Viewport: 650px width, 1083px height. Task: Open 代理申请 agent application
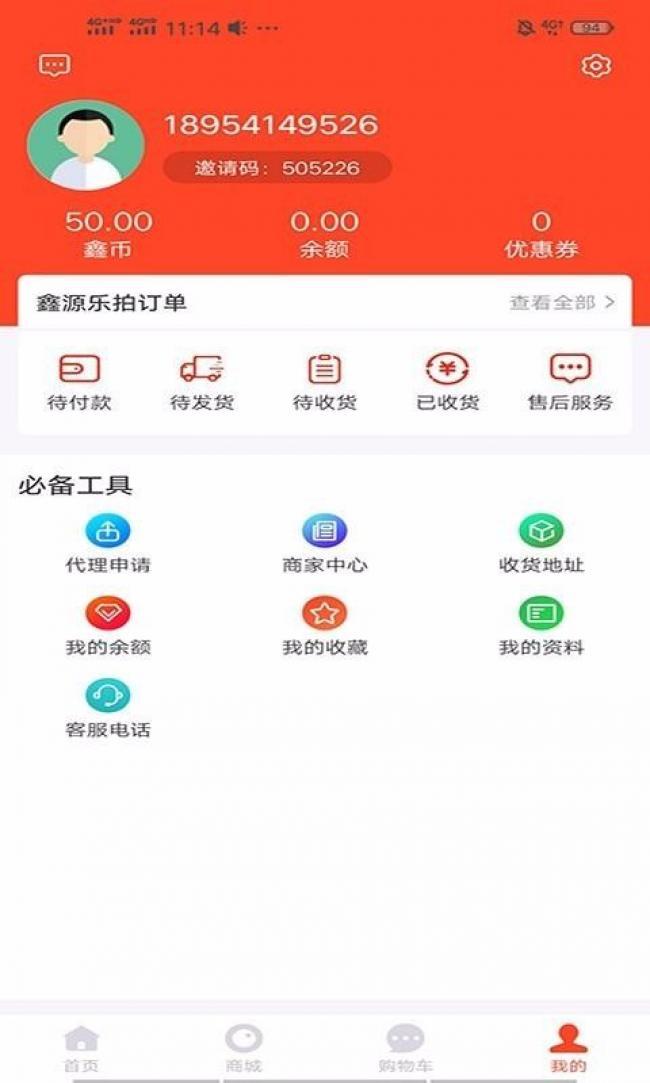[108, 544]
